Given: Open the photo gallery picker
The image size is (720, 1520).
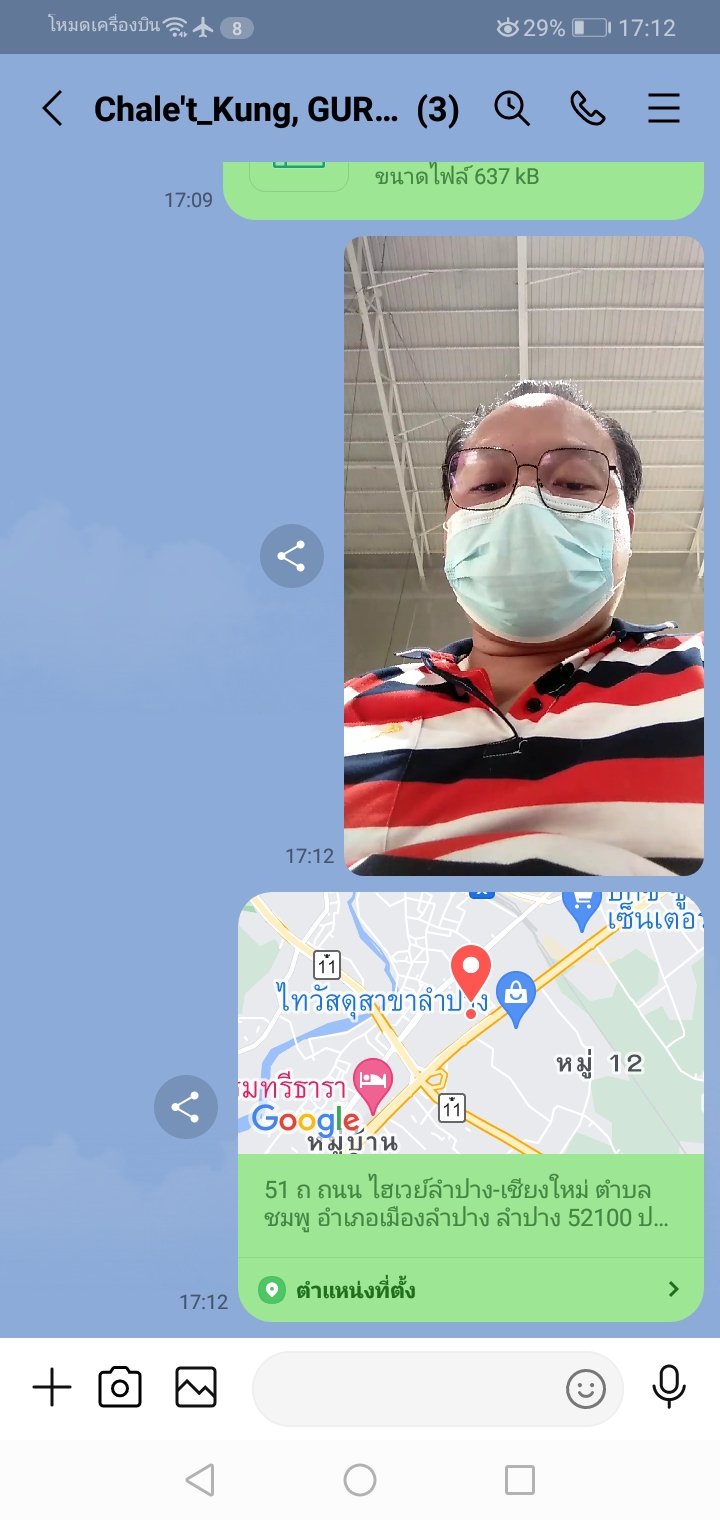Looking at the screenshot, I should (x=196, y=1388).
